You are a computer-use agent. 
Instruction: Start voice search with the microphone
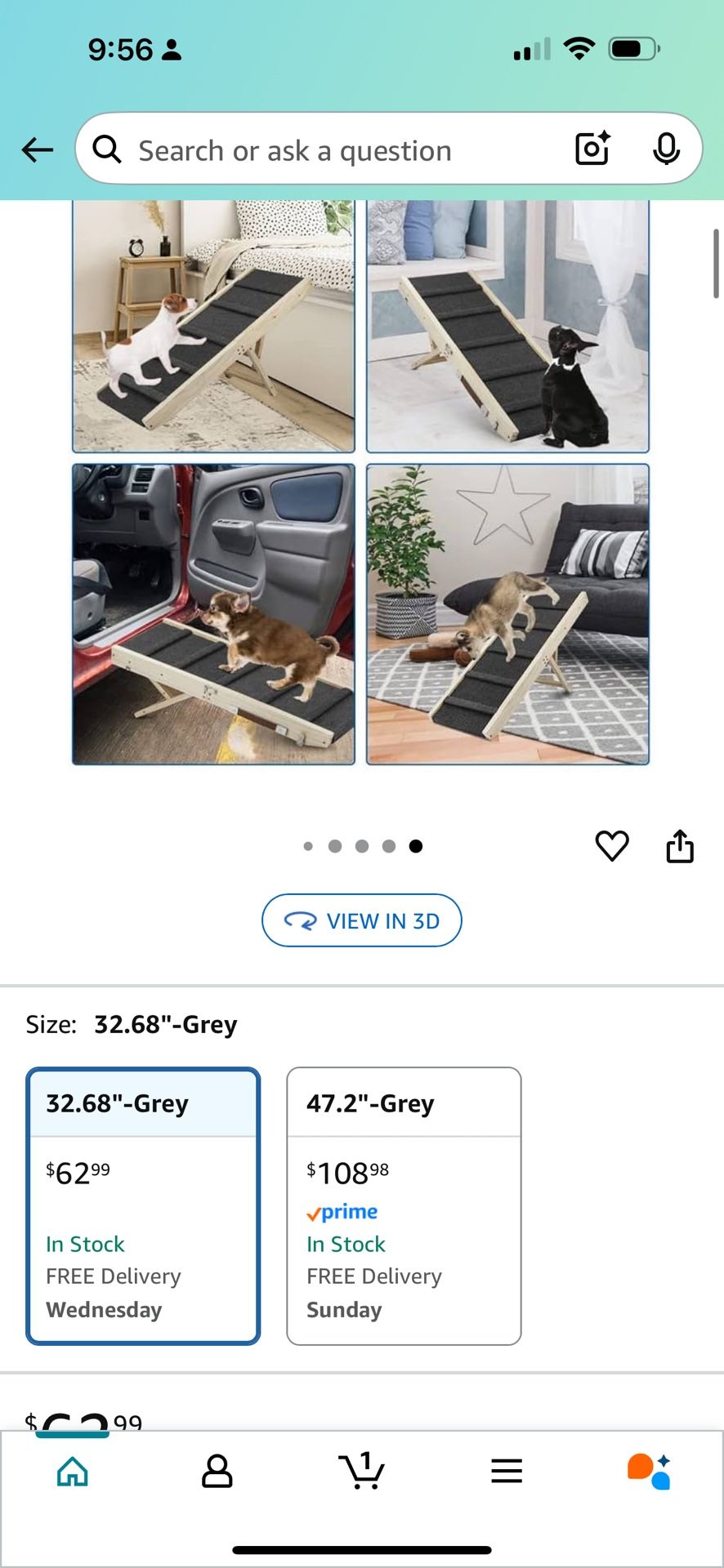(x=666, y=149)
